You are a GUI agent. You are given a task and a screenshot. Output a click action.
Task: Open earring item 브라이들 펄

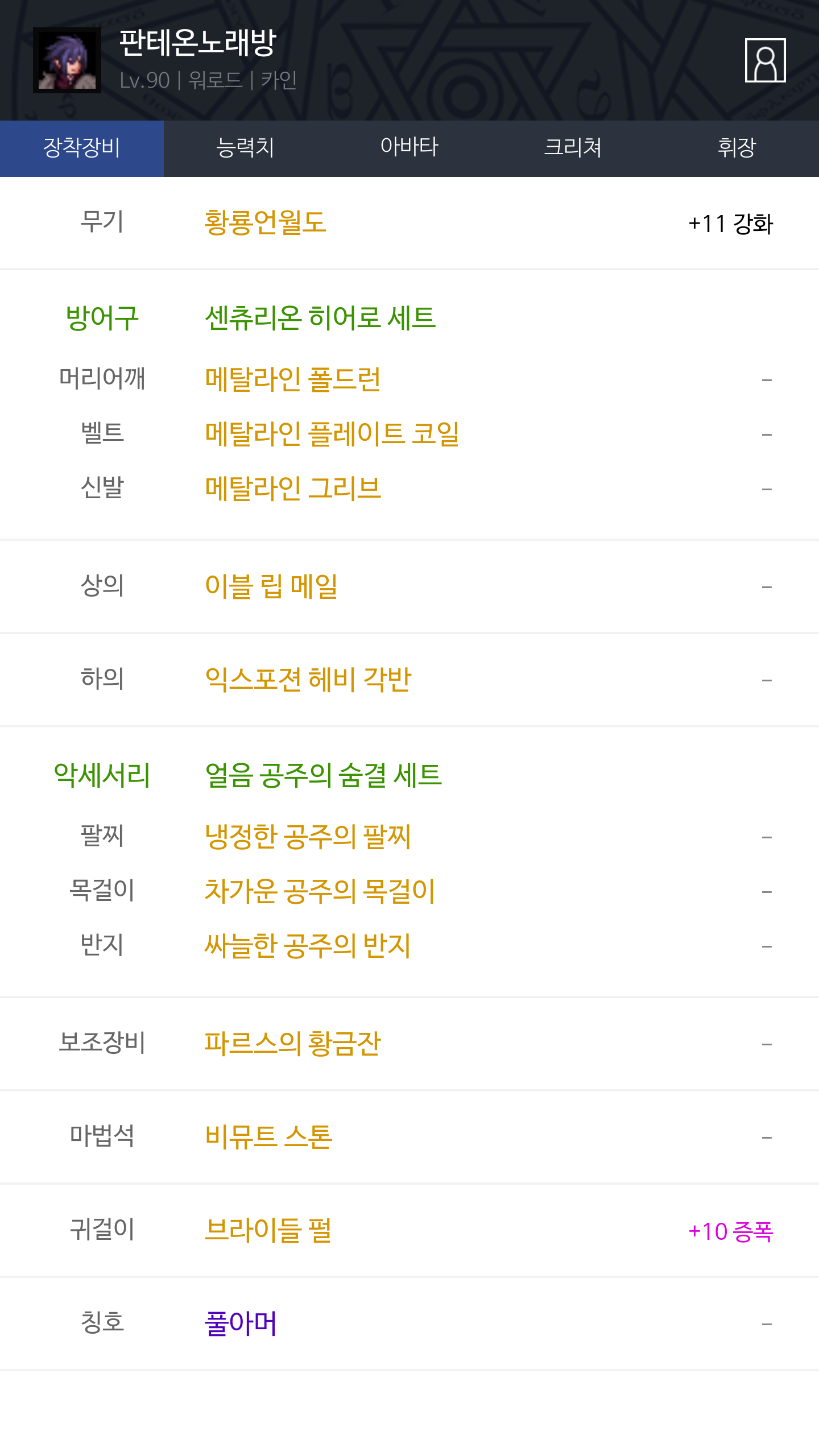(268, 1230)
